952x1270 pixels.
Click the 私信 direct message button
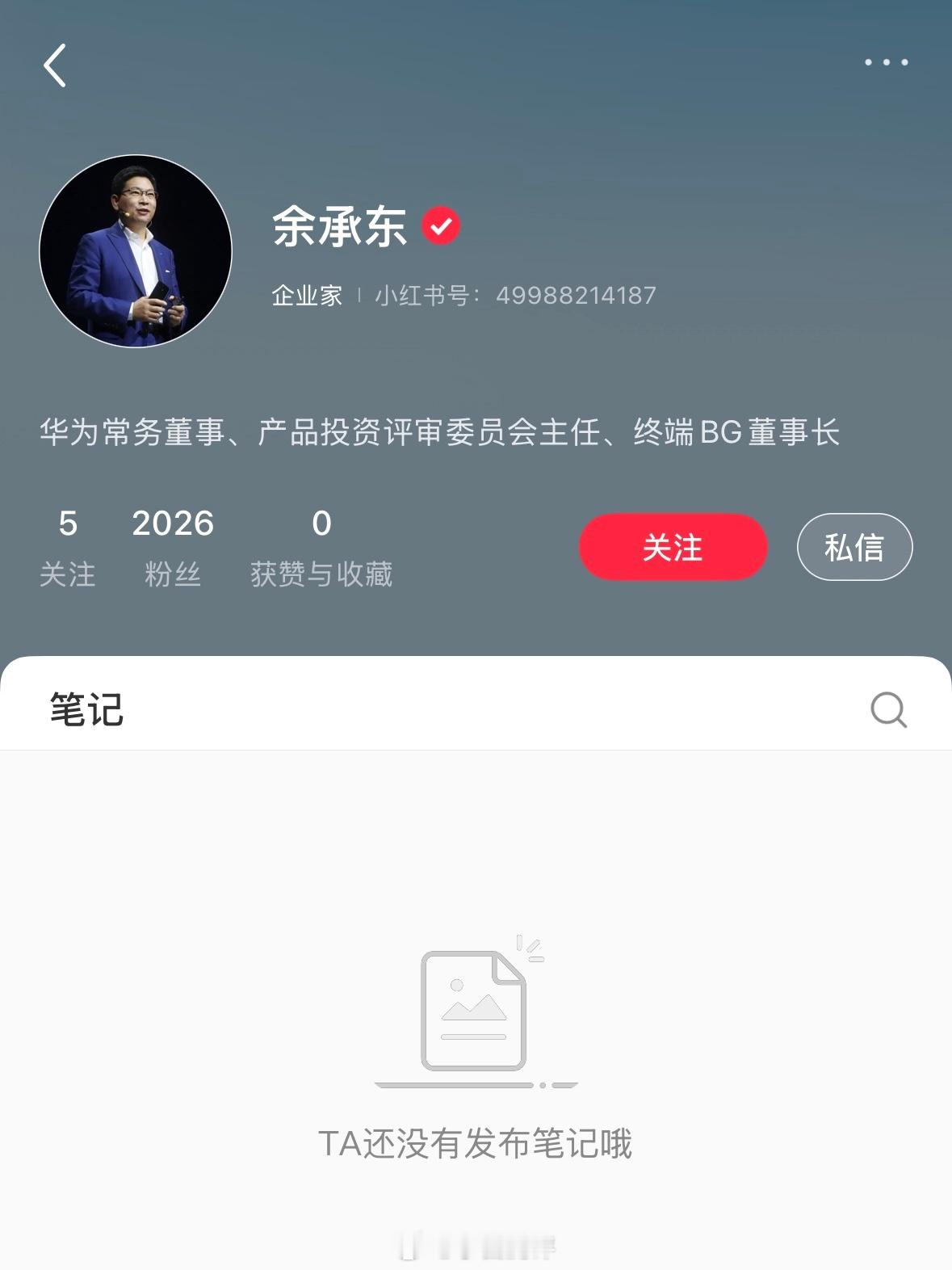coord(854,547)
